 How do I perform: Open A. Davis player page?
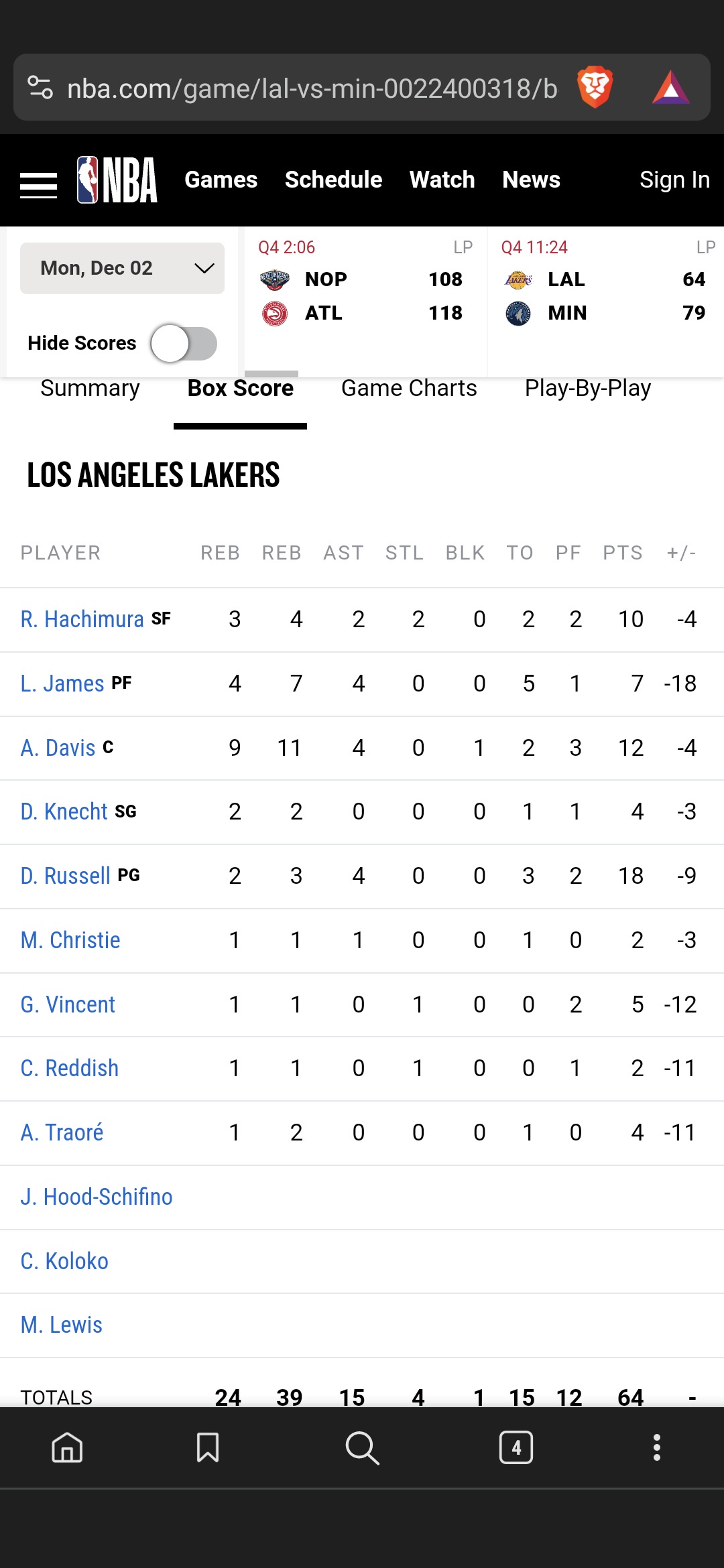point(58,748)
